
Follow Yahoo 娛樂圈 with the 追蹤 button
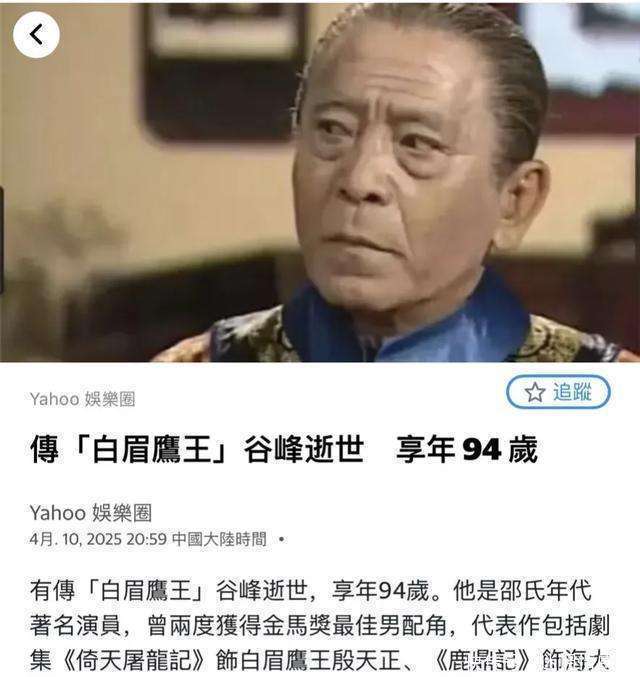coord(558,392)
